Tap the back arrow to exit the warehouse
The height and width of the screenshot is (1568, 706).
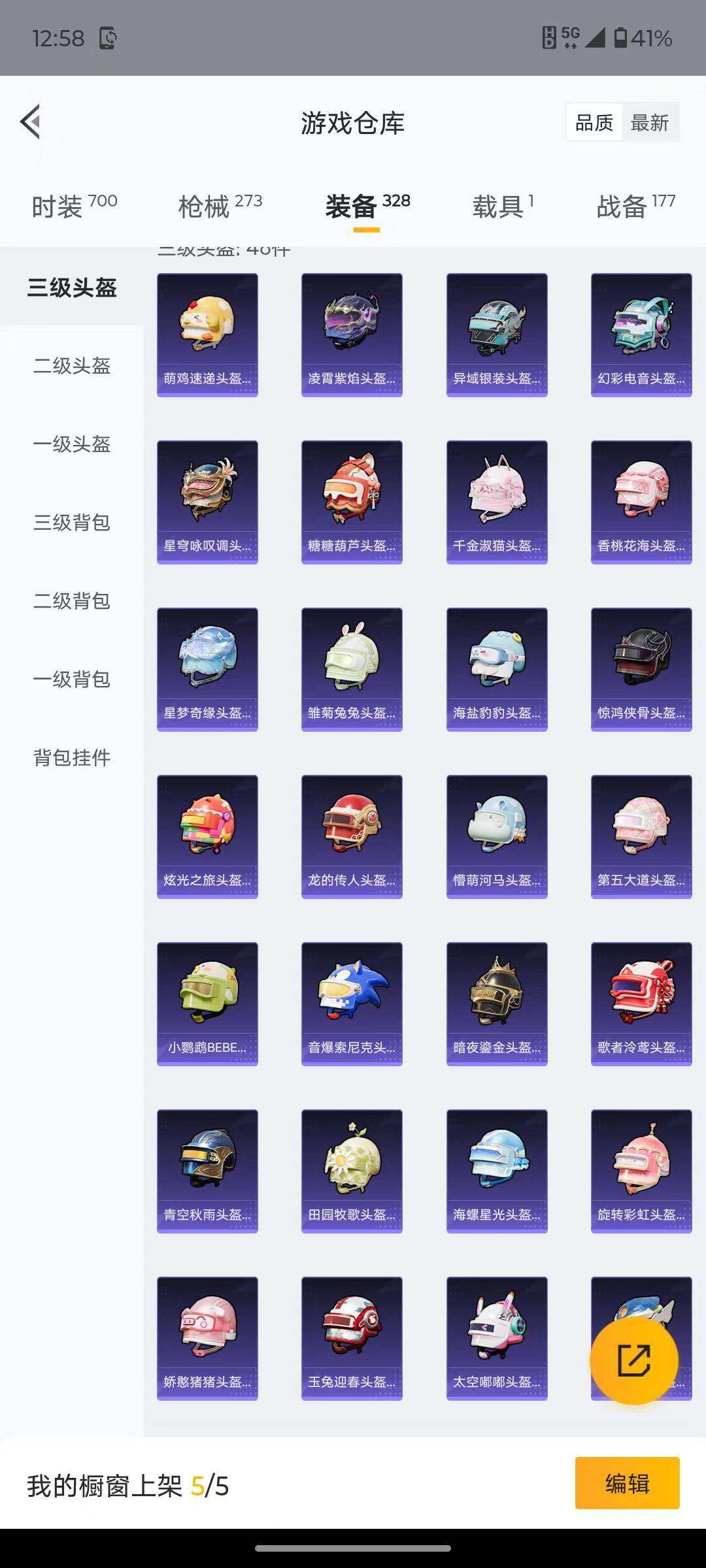click(30, 122)
